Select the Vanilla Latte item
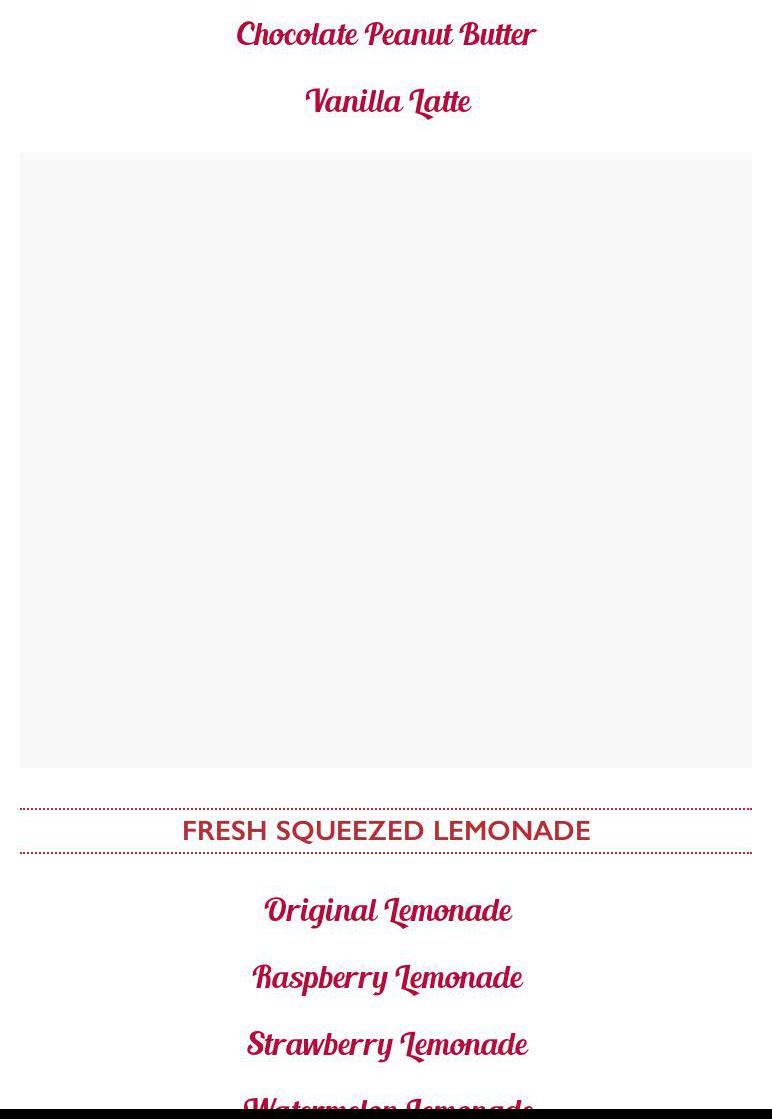 [387, 101]
